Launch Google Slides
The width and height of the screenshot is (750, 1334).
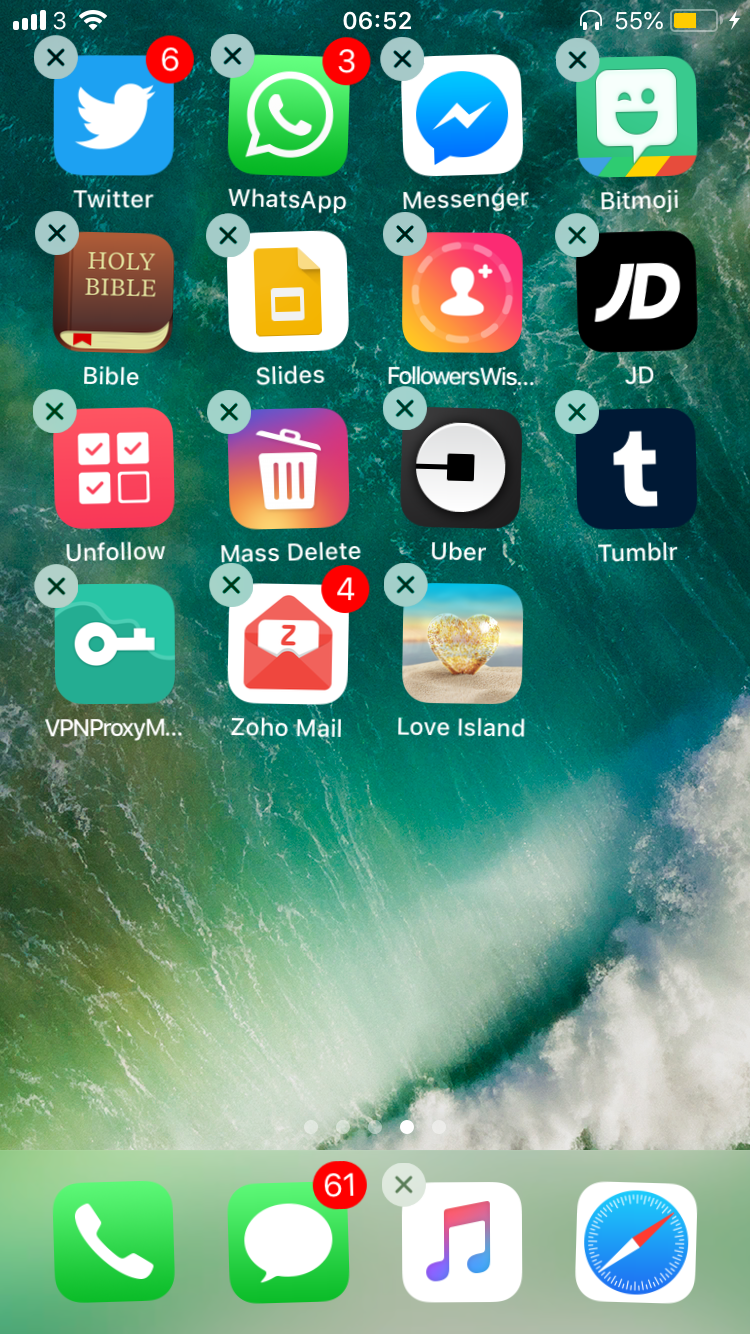pos(288,291)
